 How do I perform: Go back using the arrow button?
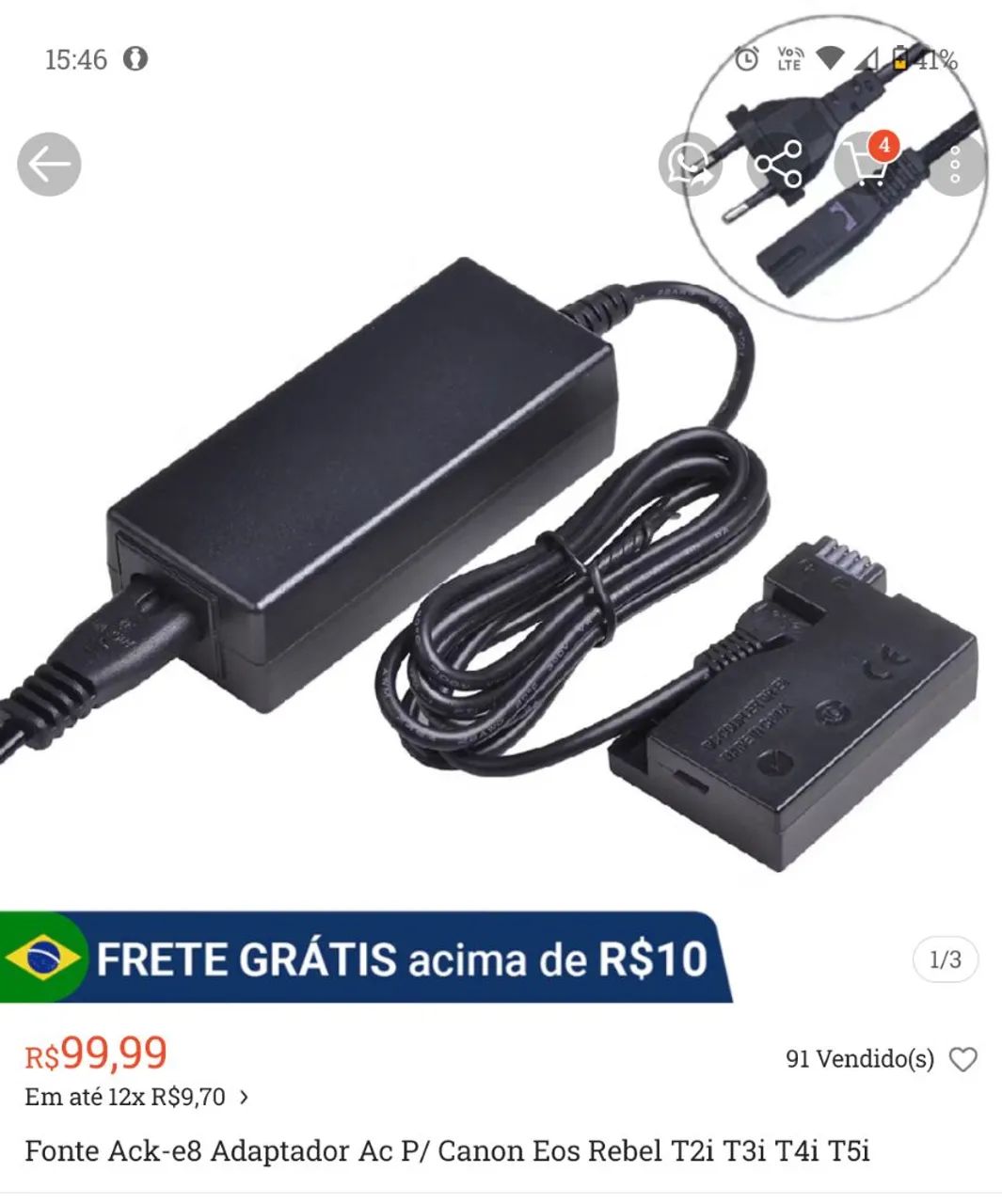[x=49, y=166]
